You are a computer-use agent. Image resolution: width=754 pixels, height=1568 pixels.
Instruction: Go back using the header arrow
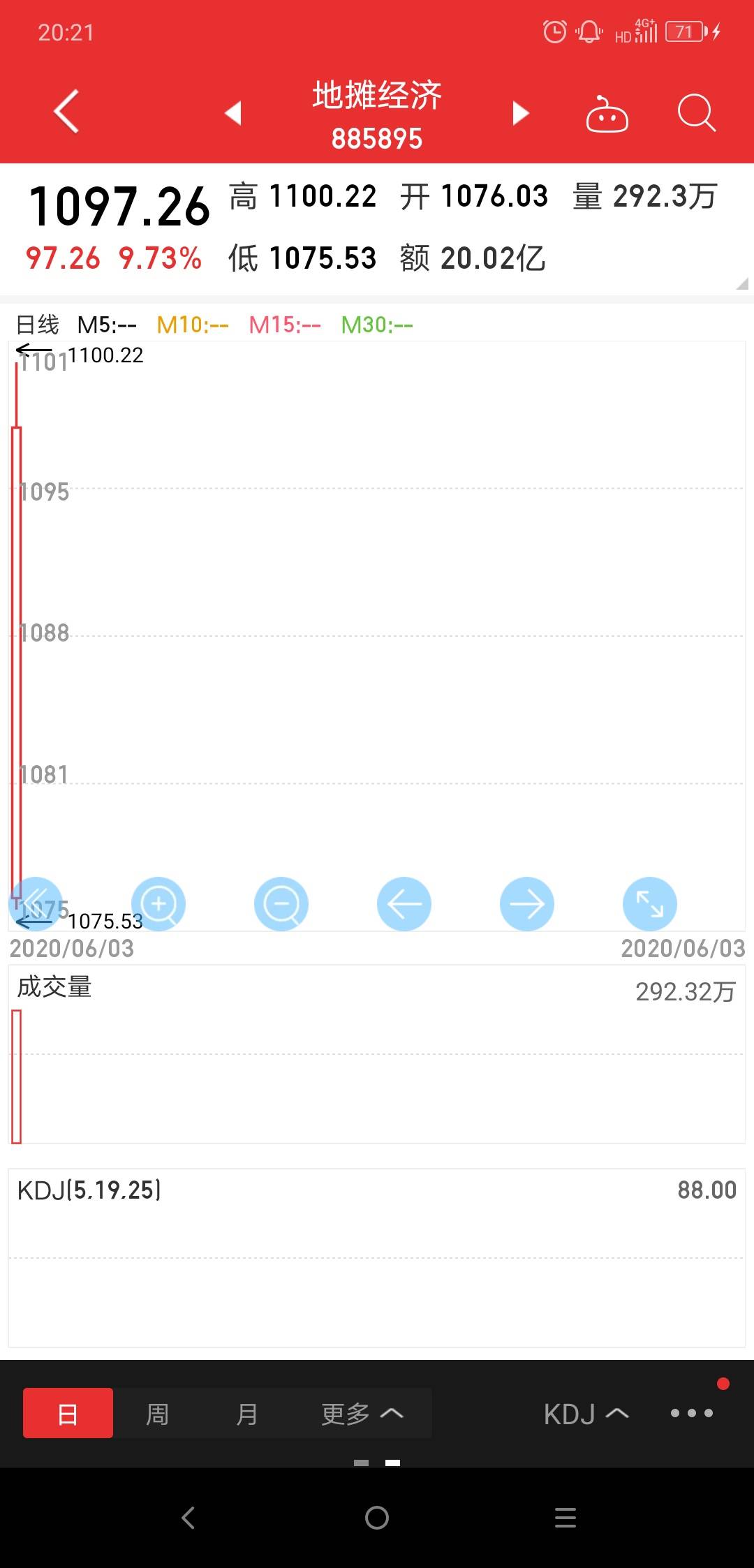click(x=66, y=112)
